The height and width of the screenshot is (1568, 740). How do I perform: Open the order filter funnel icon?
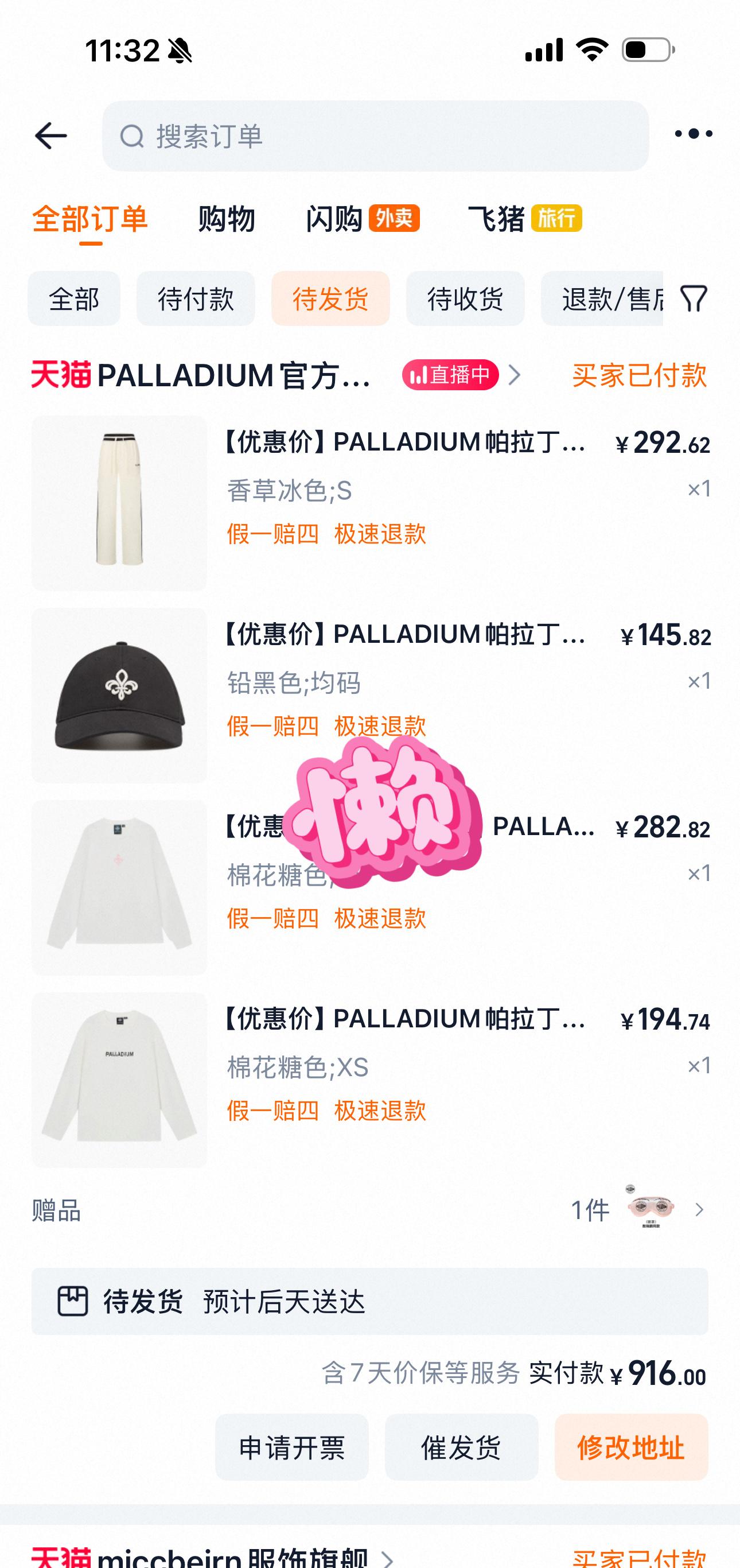[x=693, y=299]
